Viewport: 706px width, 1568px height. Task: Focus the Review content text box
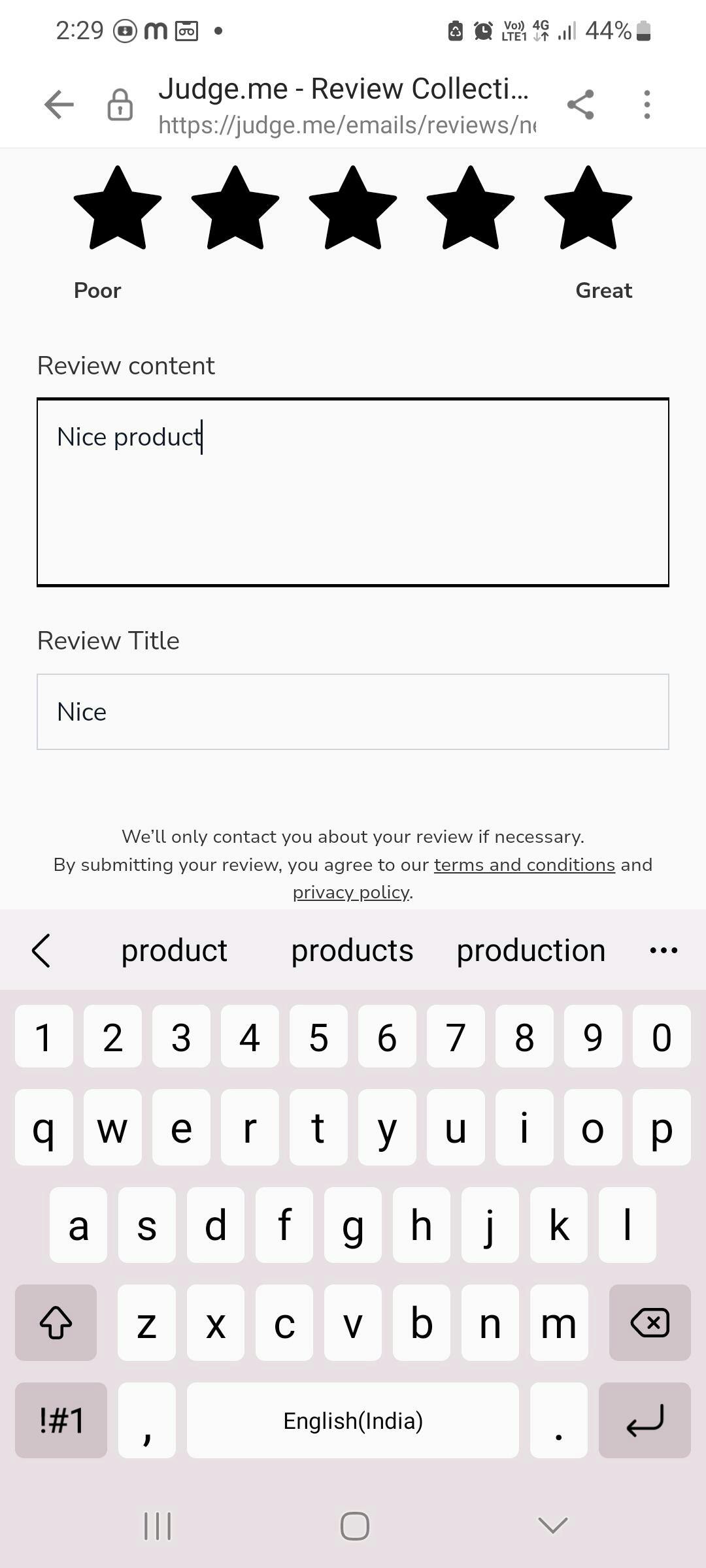coord(353,492)
